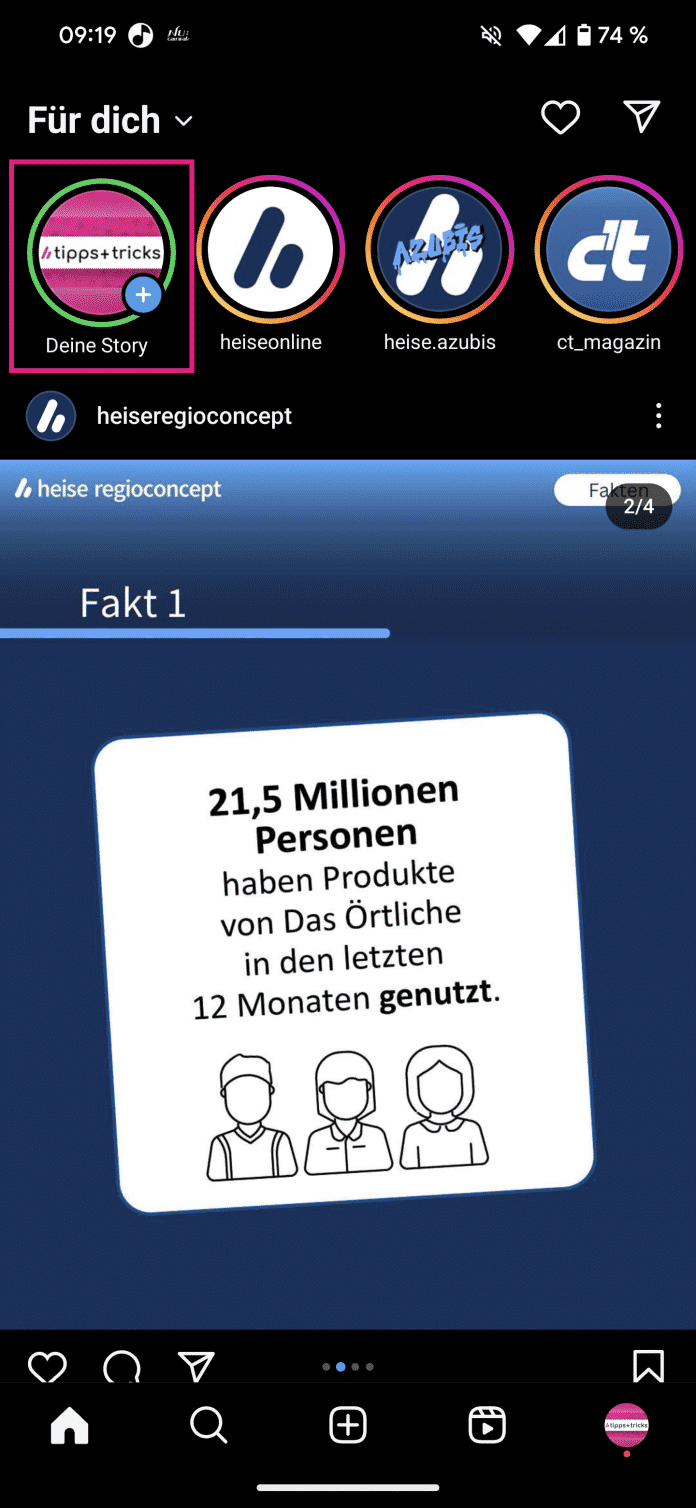Open notifications via the heart icon
The width and height of the screenshot is (696, 1508).
[x=560, y=118]
